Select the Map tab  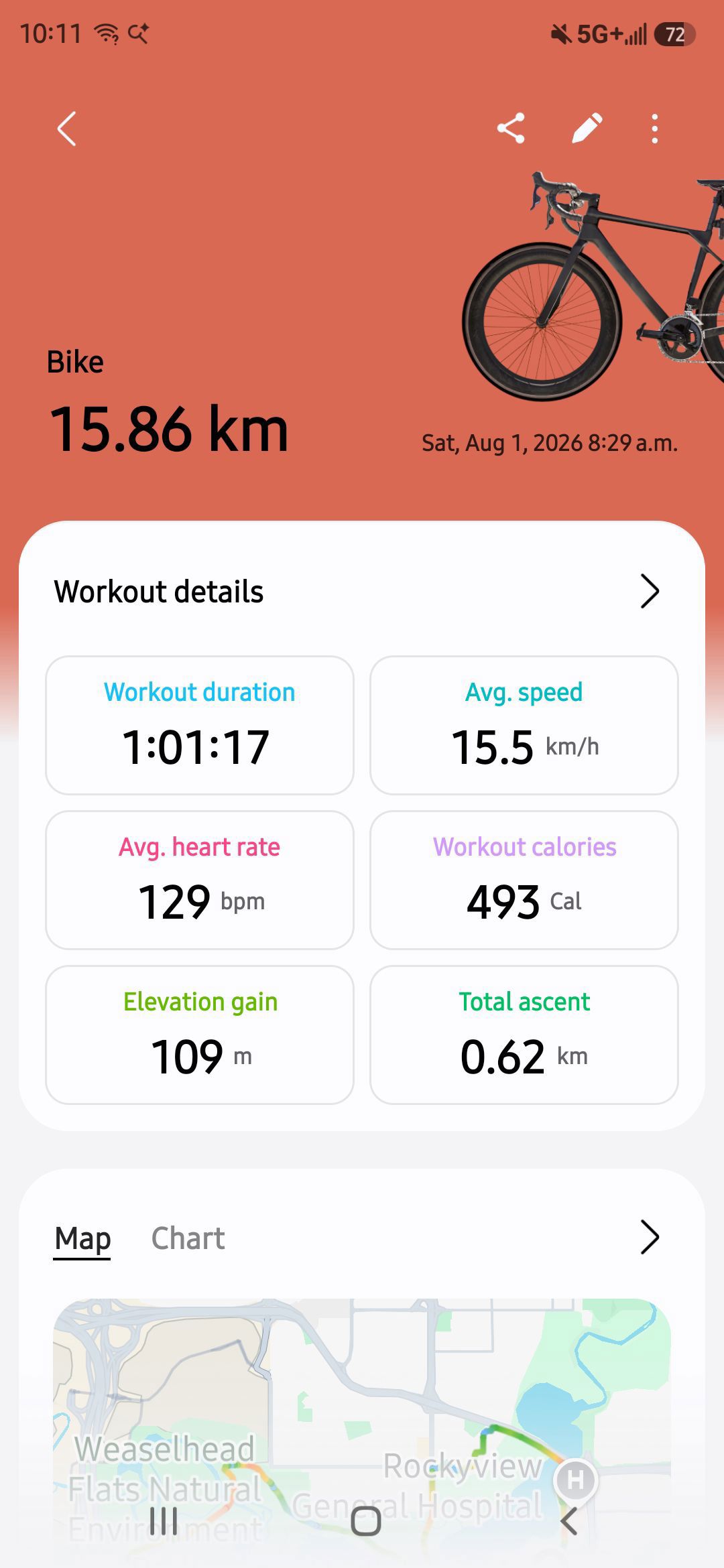tap(82, 1238)
